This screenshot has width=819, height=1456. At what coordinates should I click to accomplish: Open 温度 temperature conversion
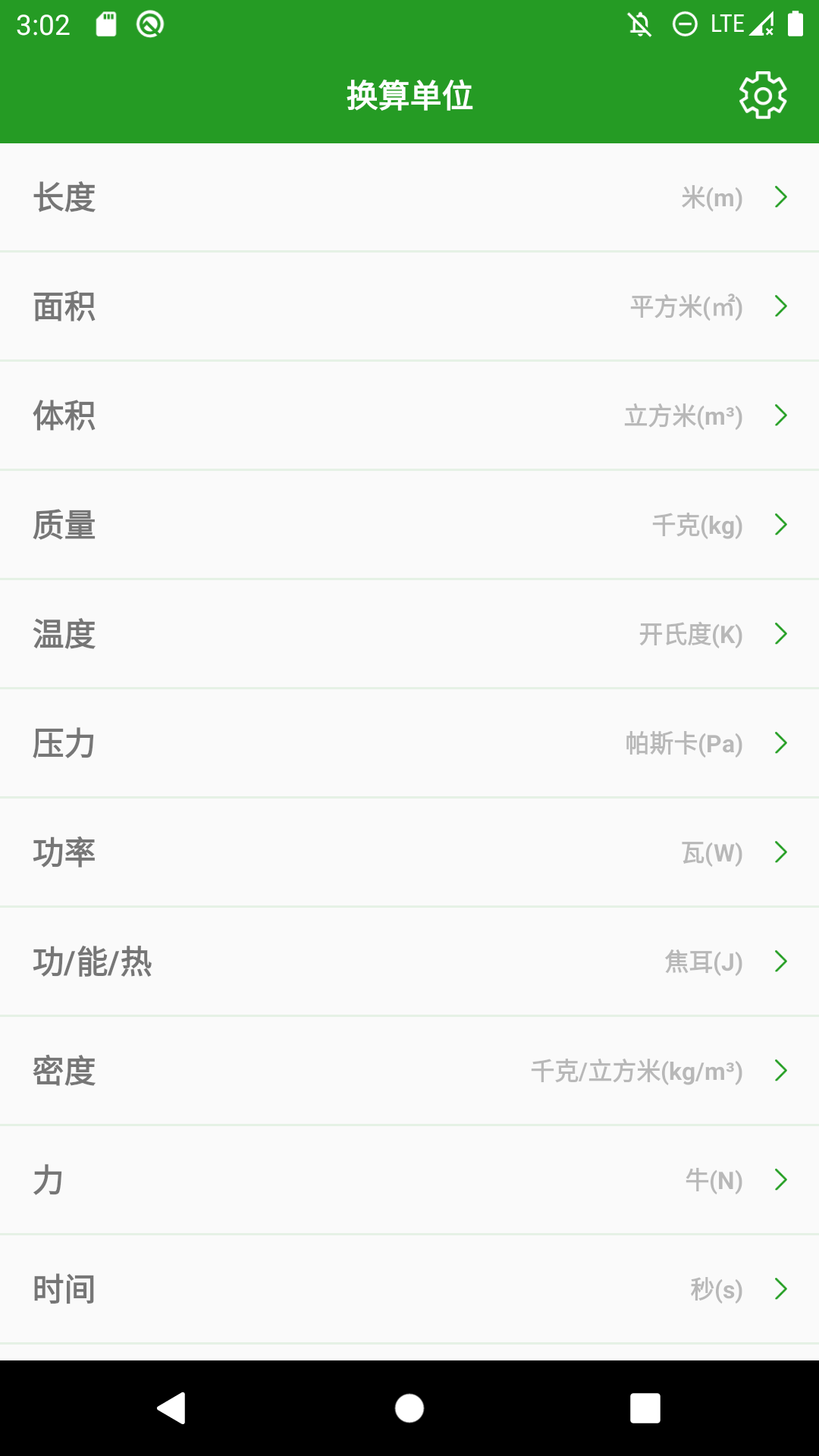pos(409,634)
